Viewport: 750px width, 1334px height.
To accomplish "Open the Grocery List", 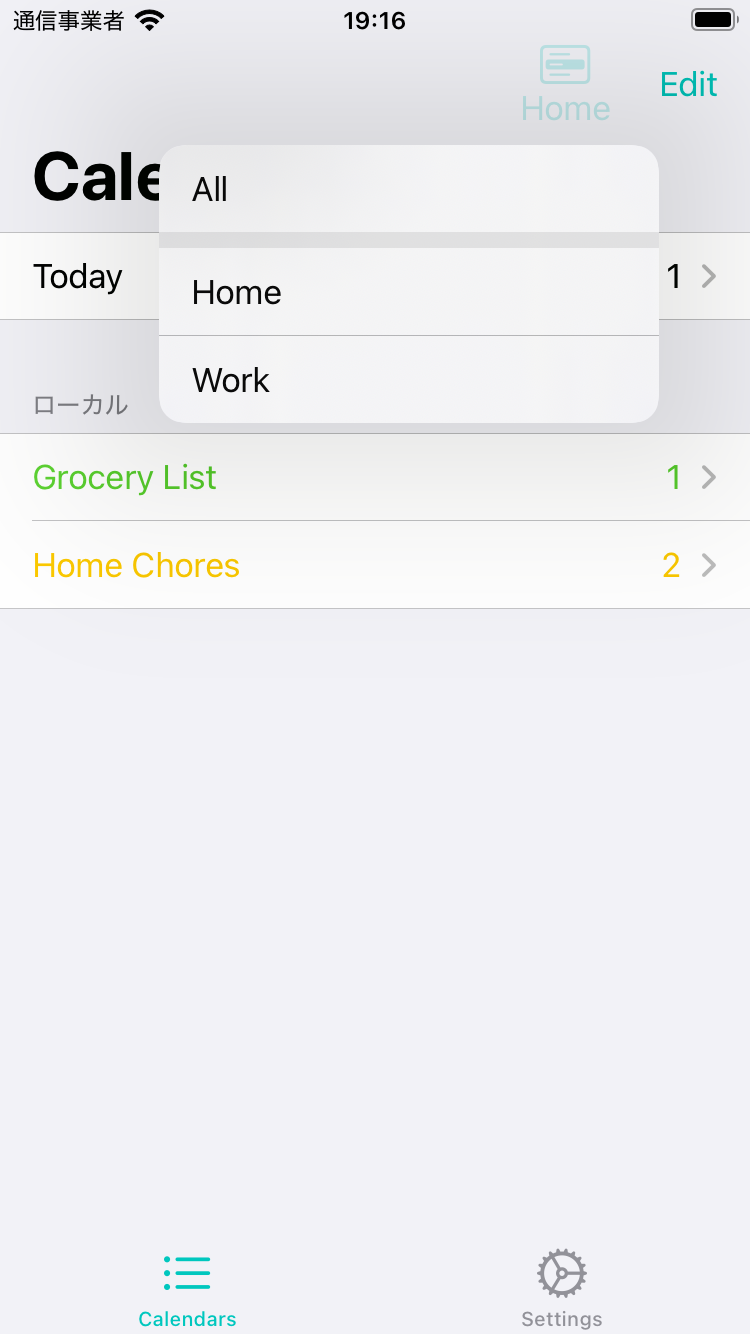I will point(375,477).
